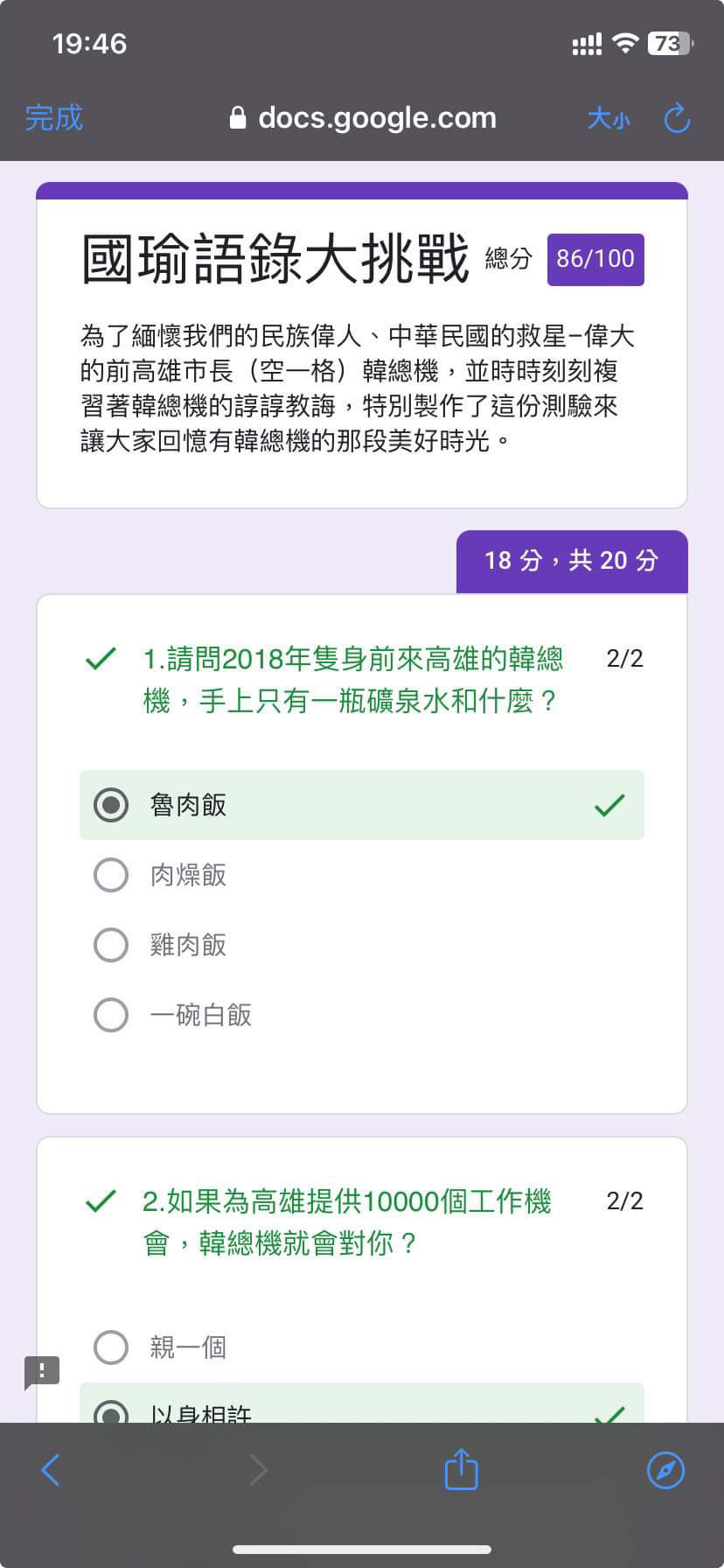Share this quiz page
Viewport: 724px width, 1568px height.
(461, 1468)
